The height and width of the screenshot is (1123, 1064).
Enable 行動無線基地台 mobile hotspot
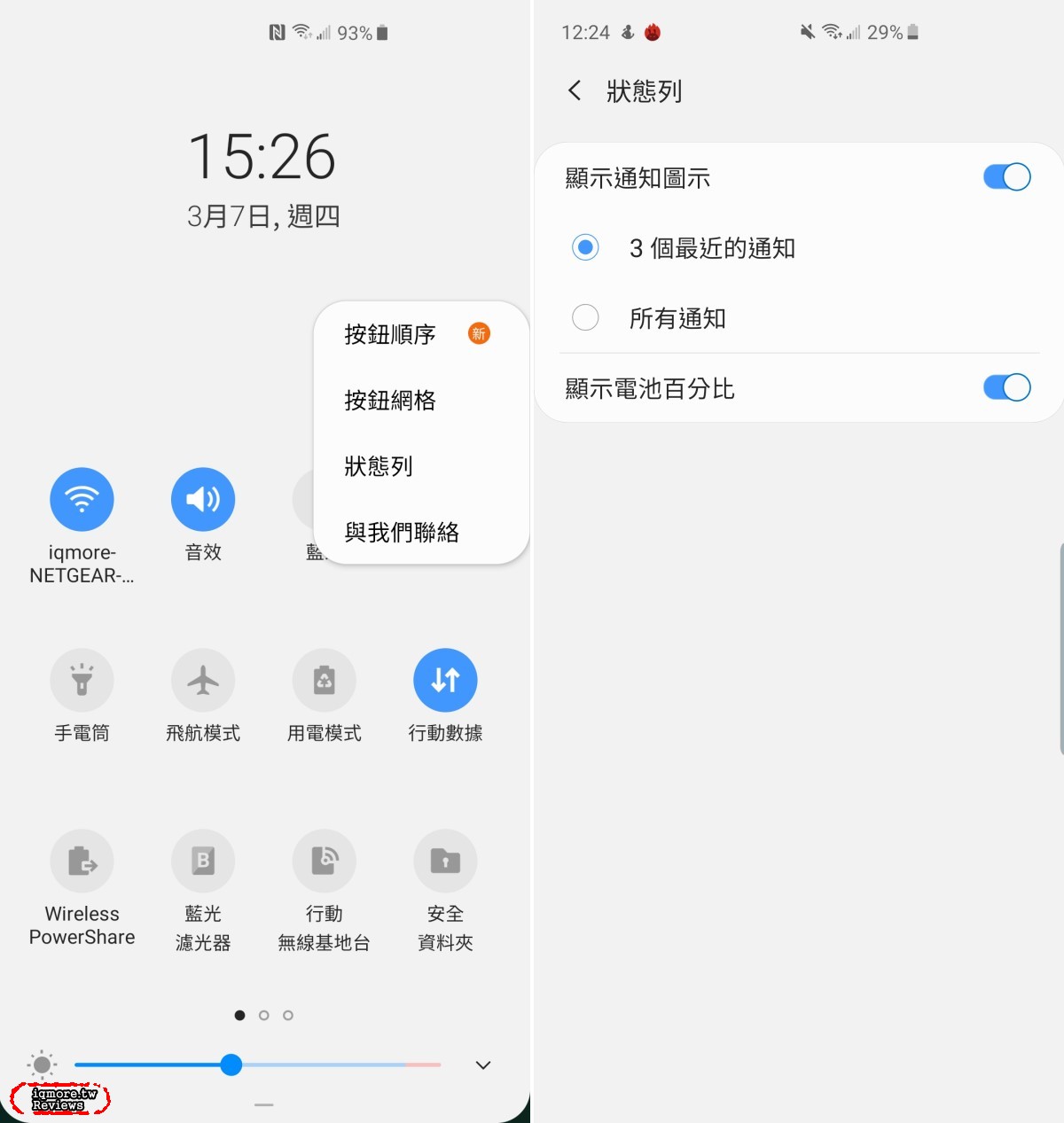[x=325, y=861]
